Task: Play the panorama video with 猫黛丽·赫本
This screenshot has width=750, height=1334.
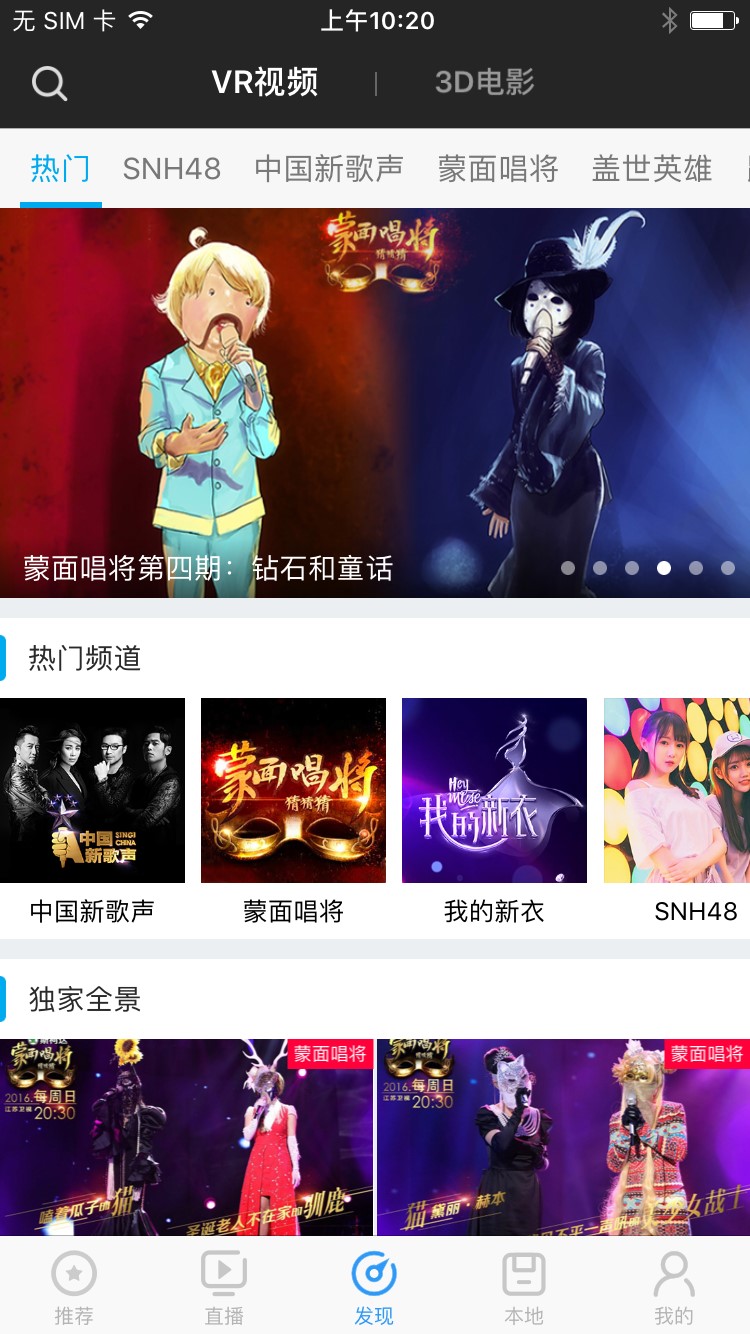Action: (564, 1137)
